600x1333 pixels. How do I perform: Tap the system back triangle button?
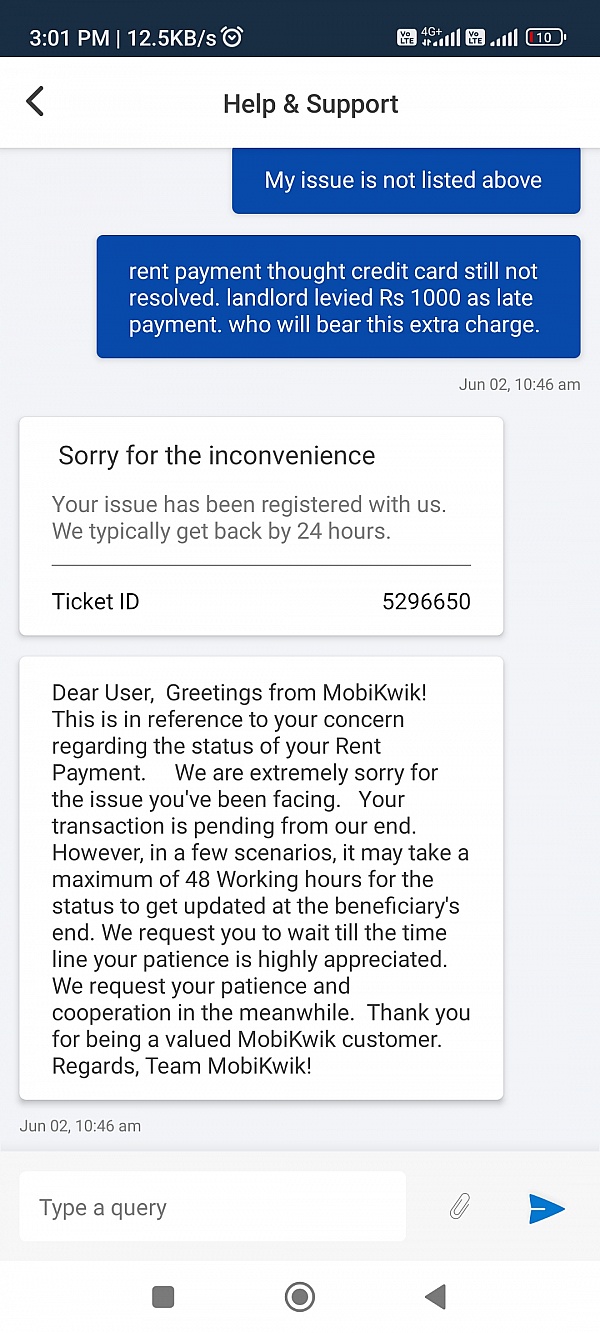[435, 1297]
